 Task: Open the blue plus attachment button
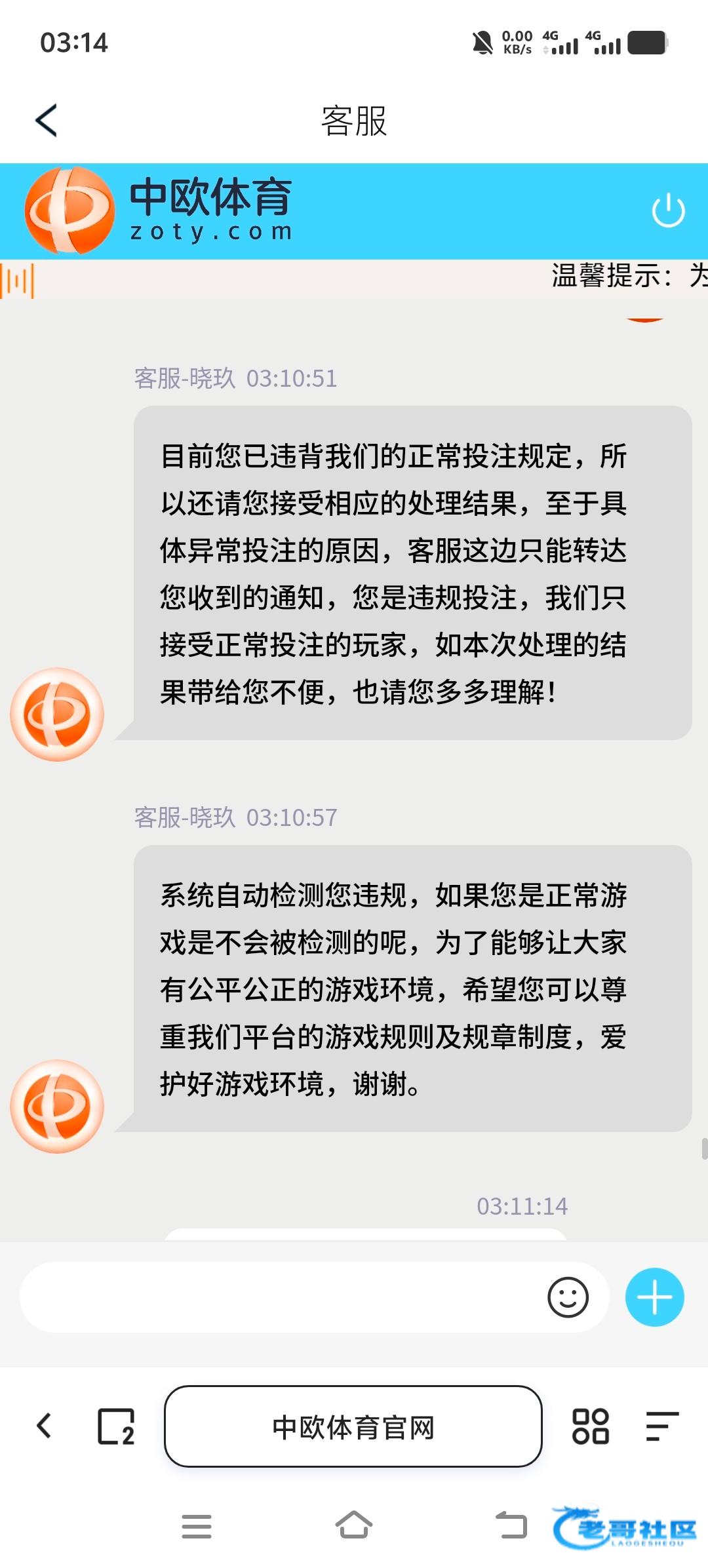[x=654, y=1297]
